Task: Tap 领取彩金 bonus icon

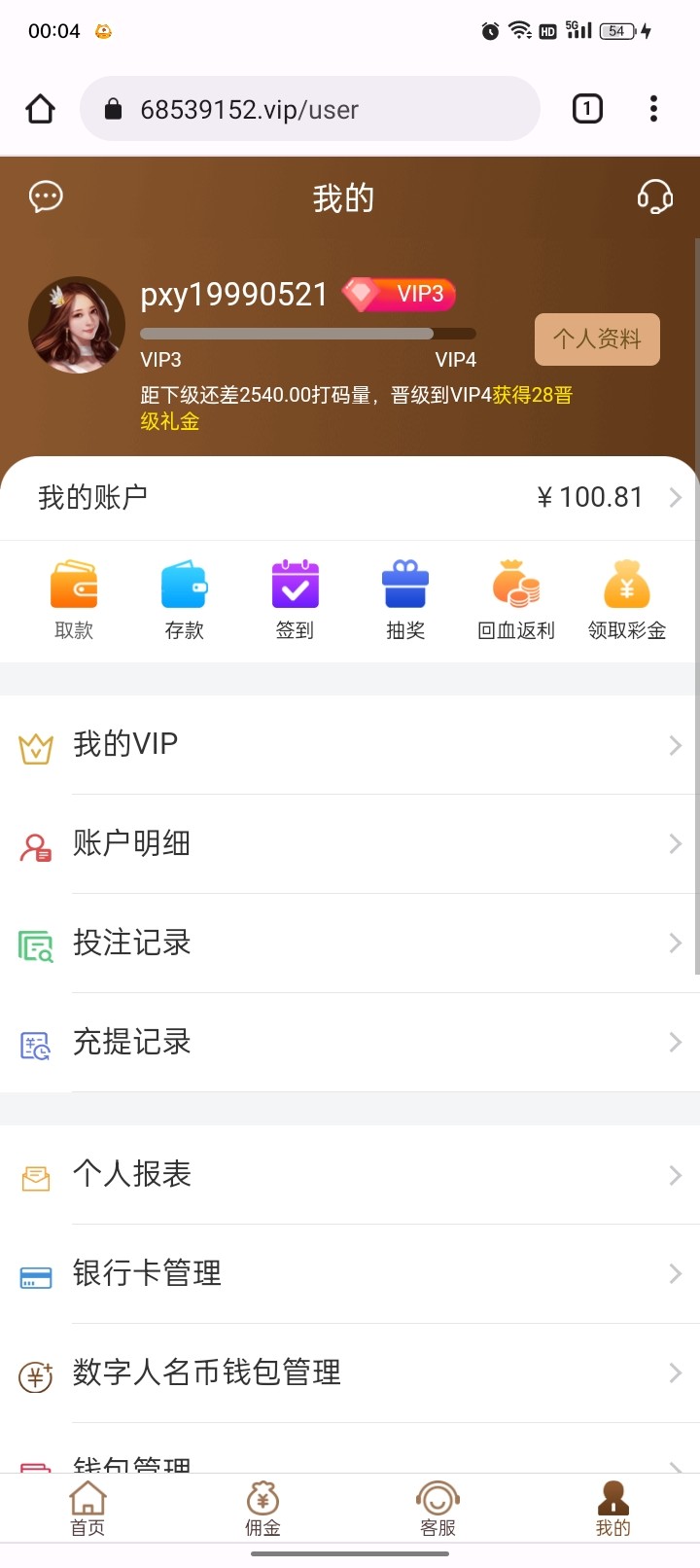Action: click(627, 599)
